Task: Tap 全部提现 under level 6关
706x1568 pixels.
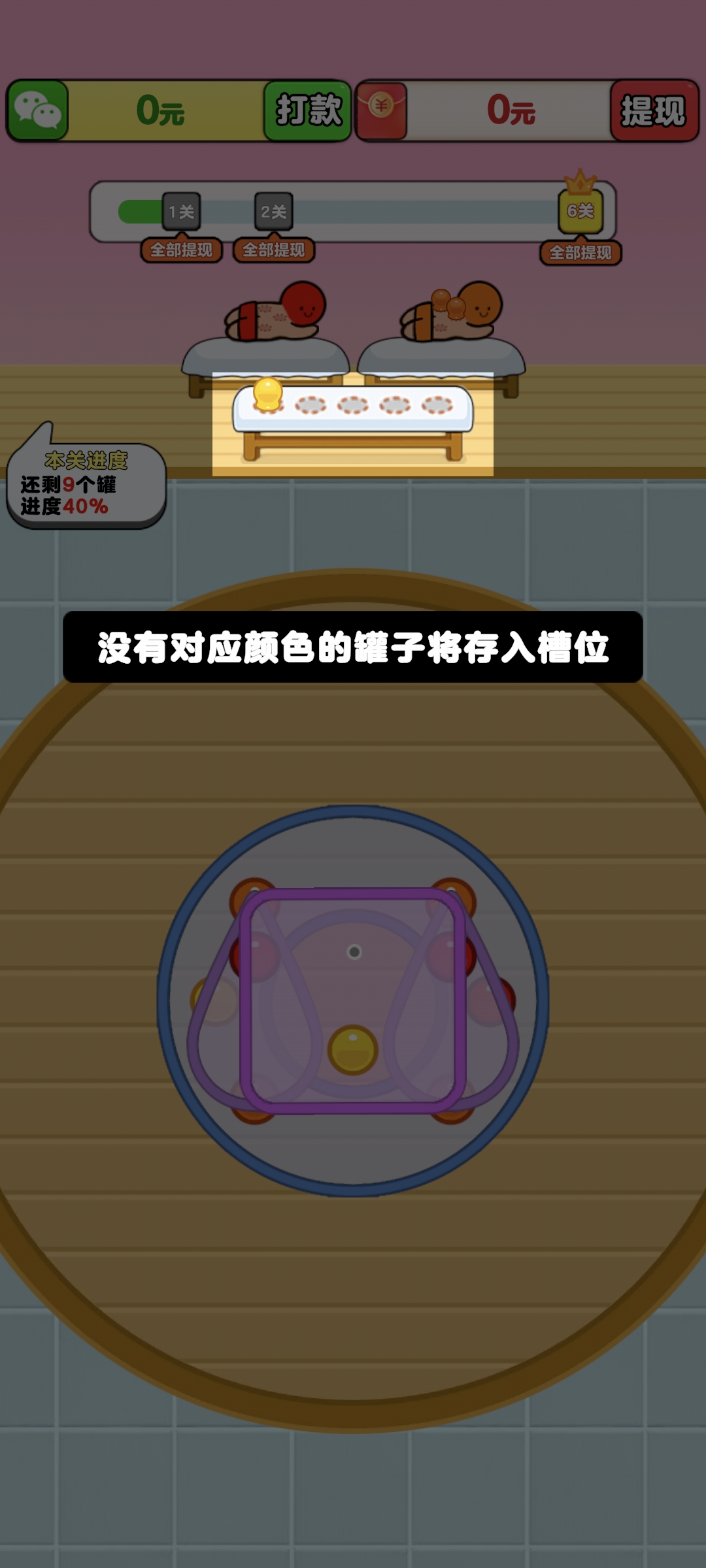Action: pos(580,252)
